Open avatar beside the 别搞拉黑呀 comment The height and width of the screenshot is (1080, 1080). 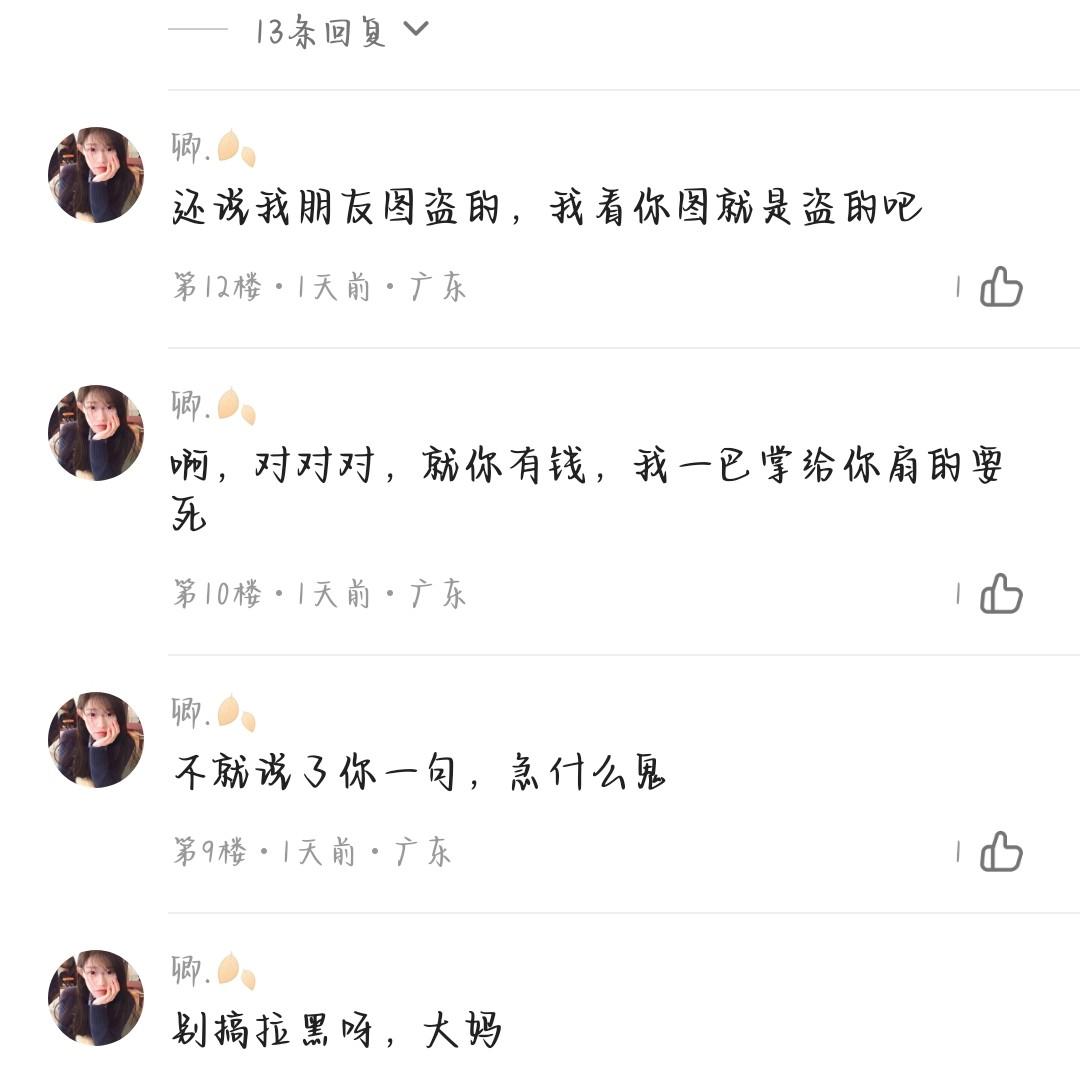[x=96, y=998]
